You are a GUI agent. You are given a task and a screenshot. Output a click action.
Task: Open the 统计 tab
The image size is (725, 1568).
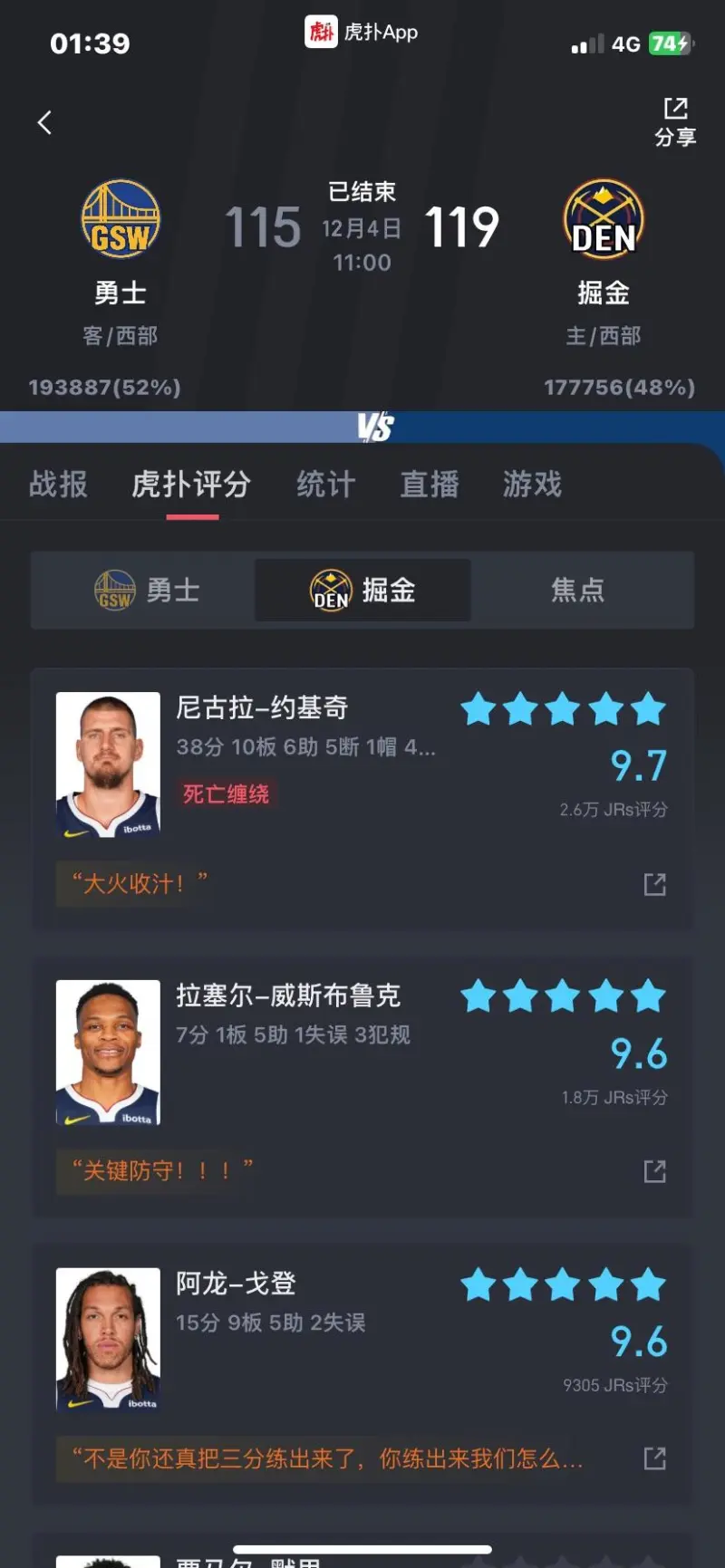click(x=325, y=485)
